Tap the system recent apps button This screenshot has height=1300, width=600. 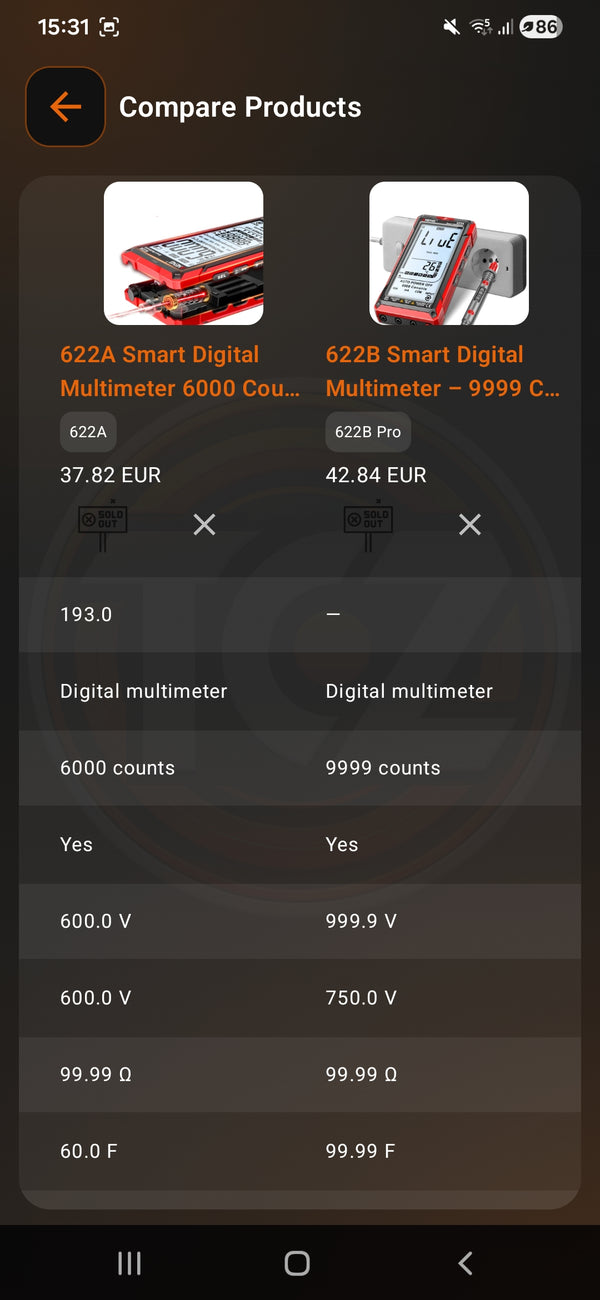(129, 1263)
